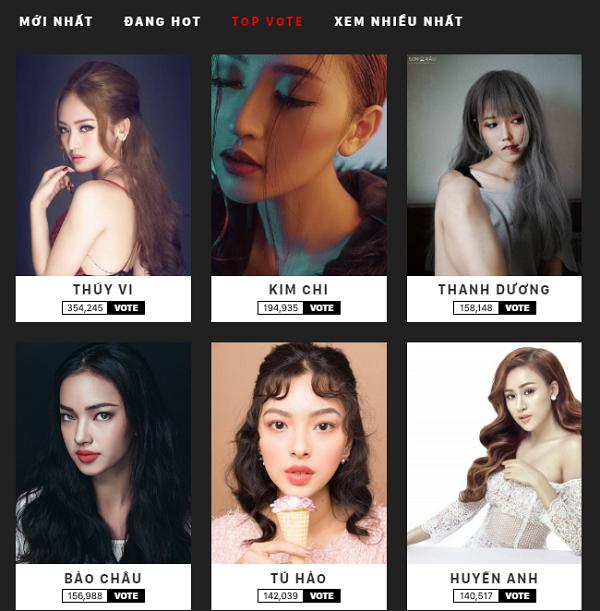Vote for Huyền Anh
This screenshot has height=611, width=600.
517,596
